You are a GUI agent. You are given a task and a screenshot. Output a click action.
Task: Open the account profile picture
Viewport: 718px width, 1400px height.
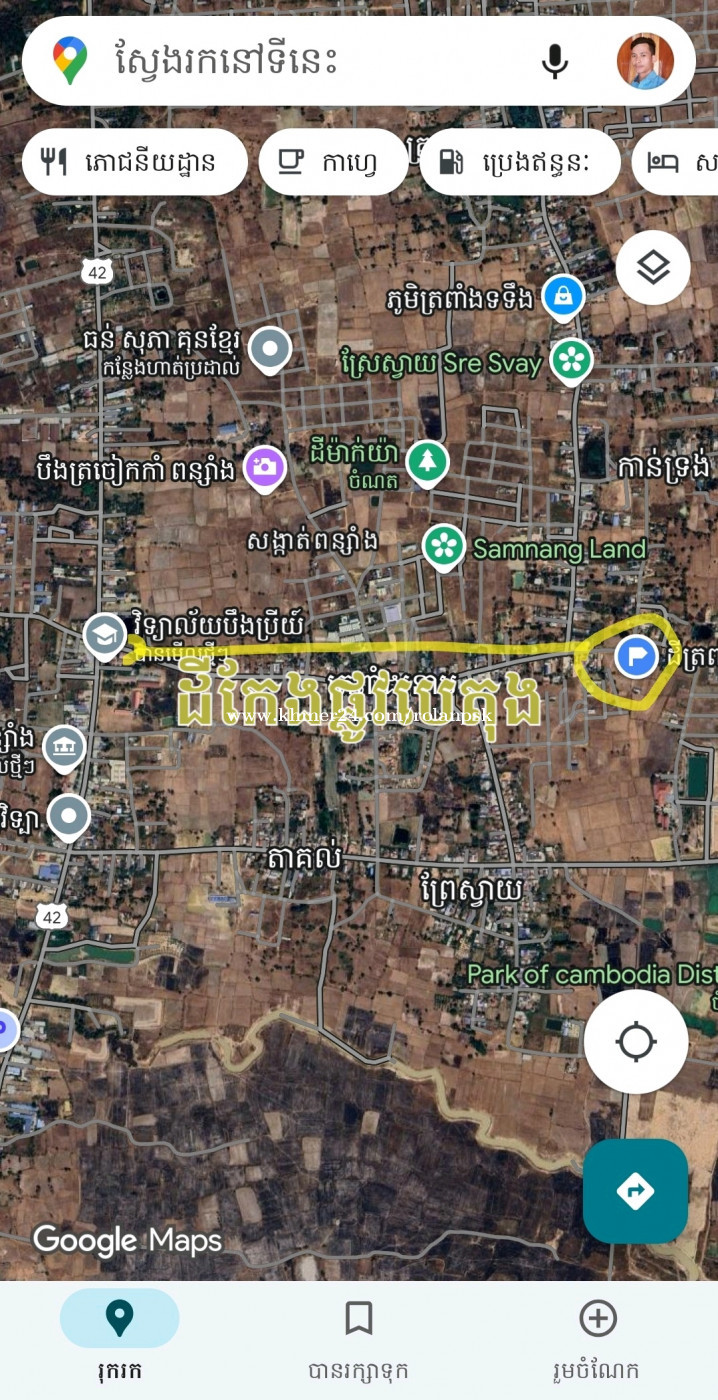[645, 61]
